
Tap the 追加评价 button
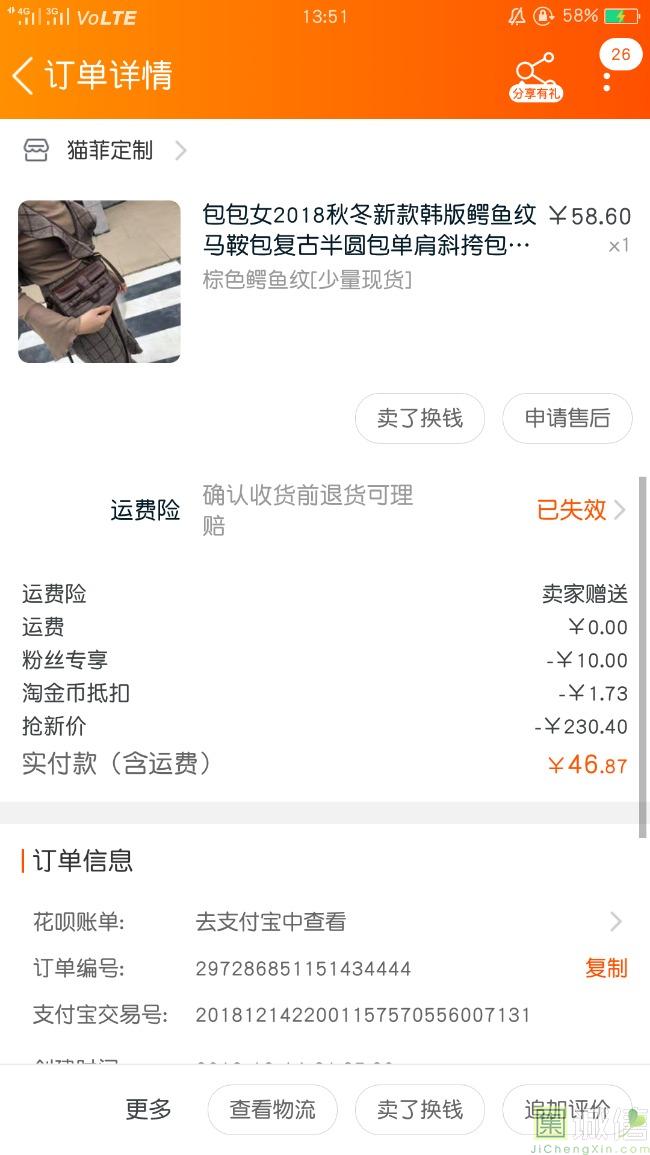567,1109
